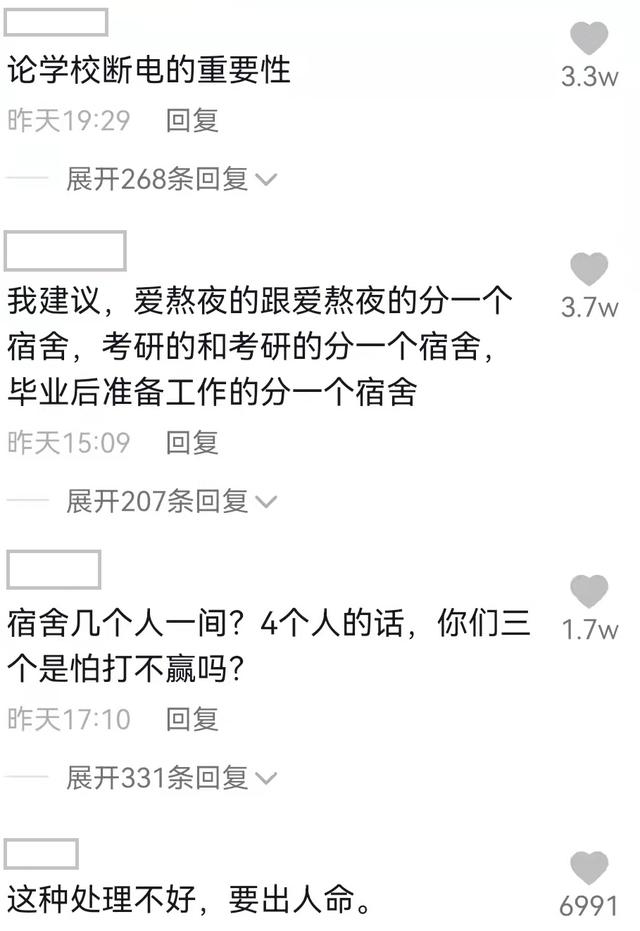The height and width of the screenshot is (931, 640).
Task: Like the comment 论学校断电的重要性
Action: click(589, 39)
